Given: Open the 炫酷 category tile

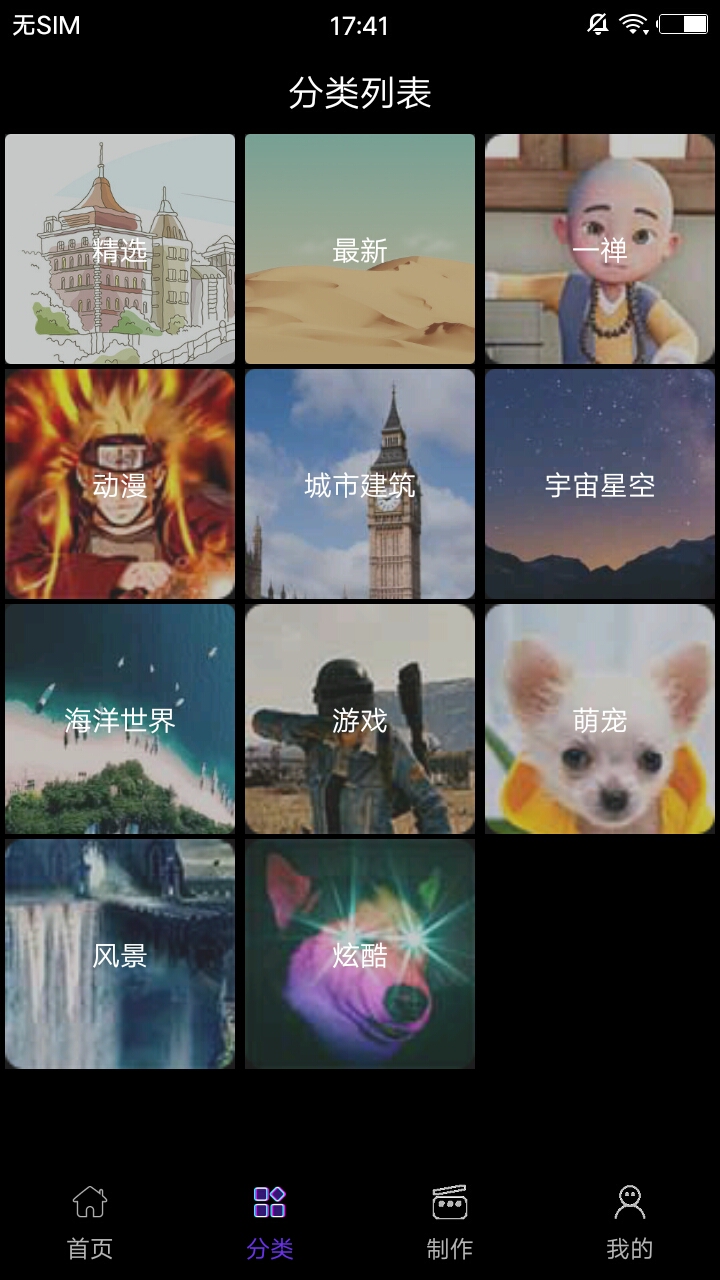Looking at the screenshot, I should click(x=360, y=954).
